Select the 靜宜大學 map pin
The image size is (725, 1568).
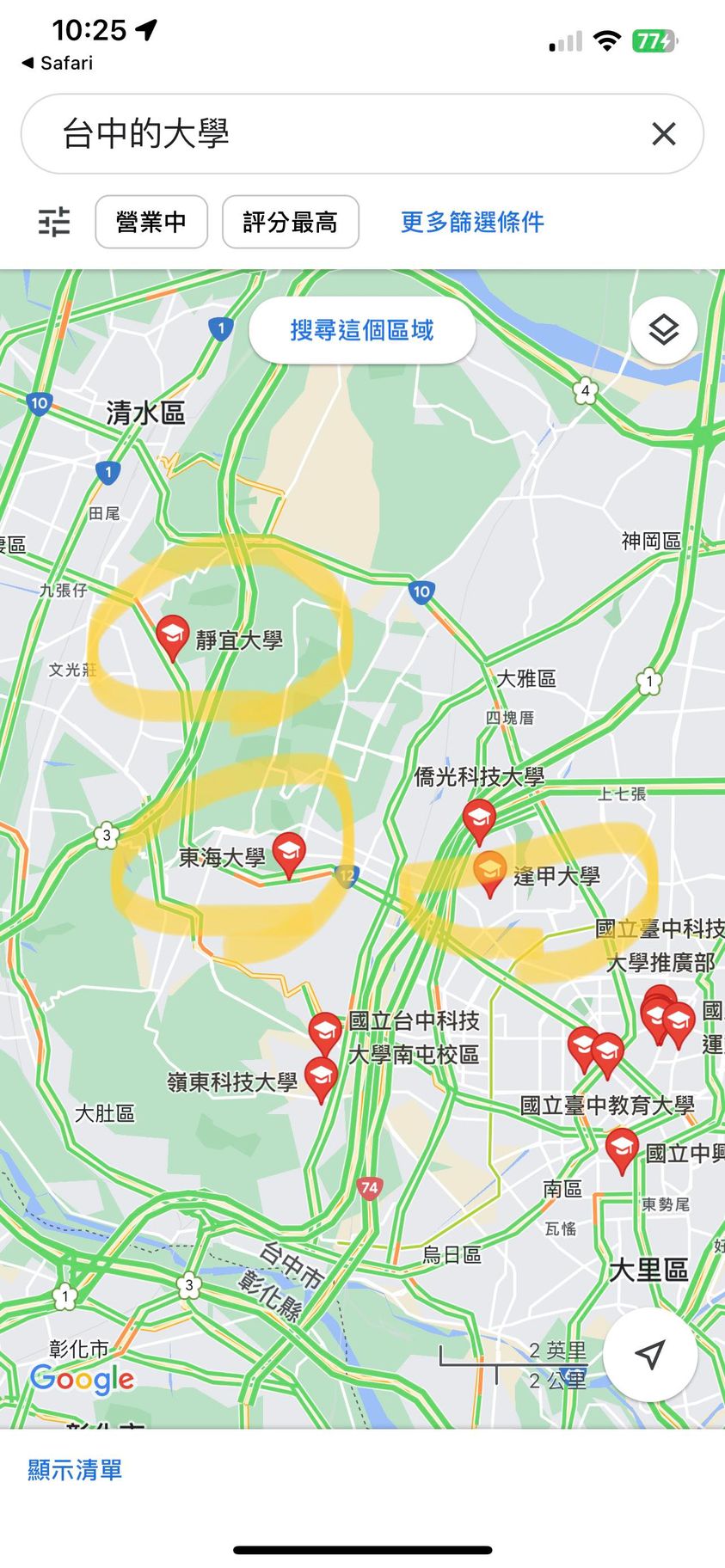pos(173,636)
